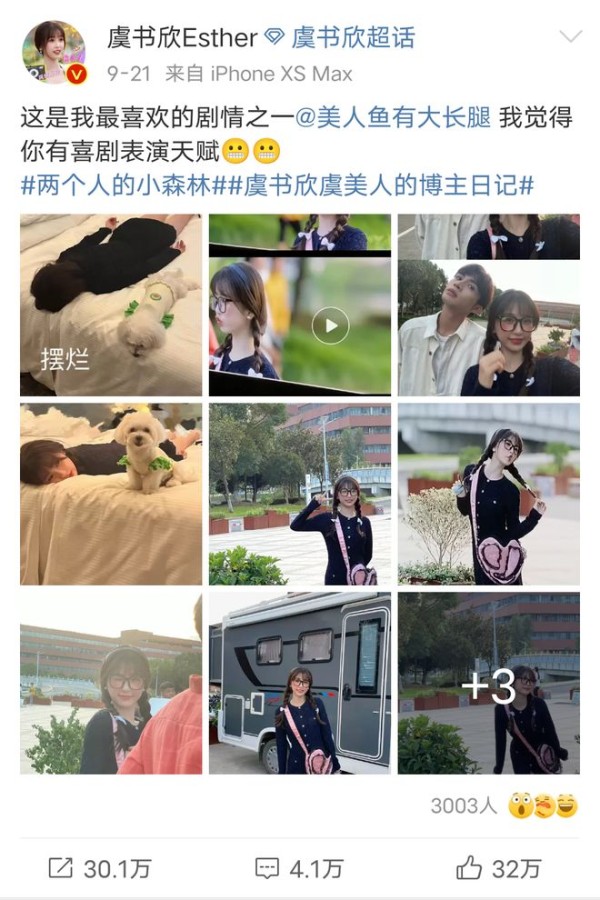Like the post with 32万 likes
Viewport: 600px width, 900px height.
500,867
